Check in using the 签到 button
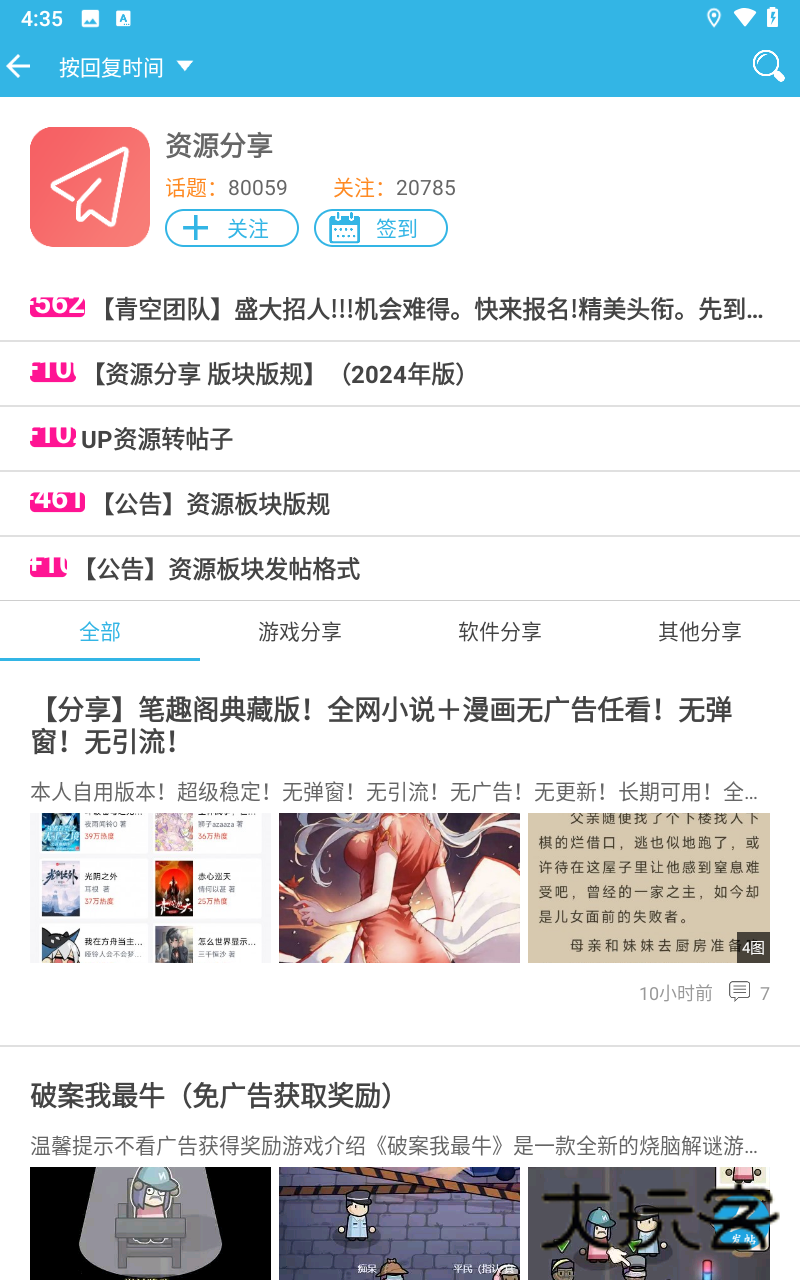Image resolution: width=800 pixels, height=1280 pixels. pyautogui.click(x=380, y=227)
